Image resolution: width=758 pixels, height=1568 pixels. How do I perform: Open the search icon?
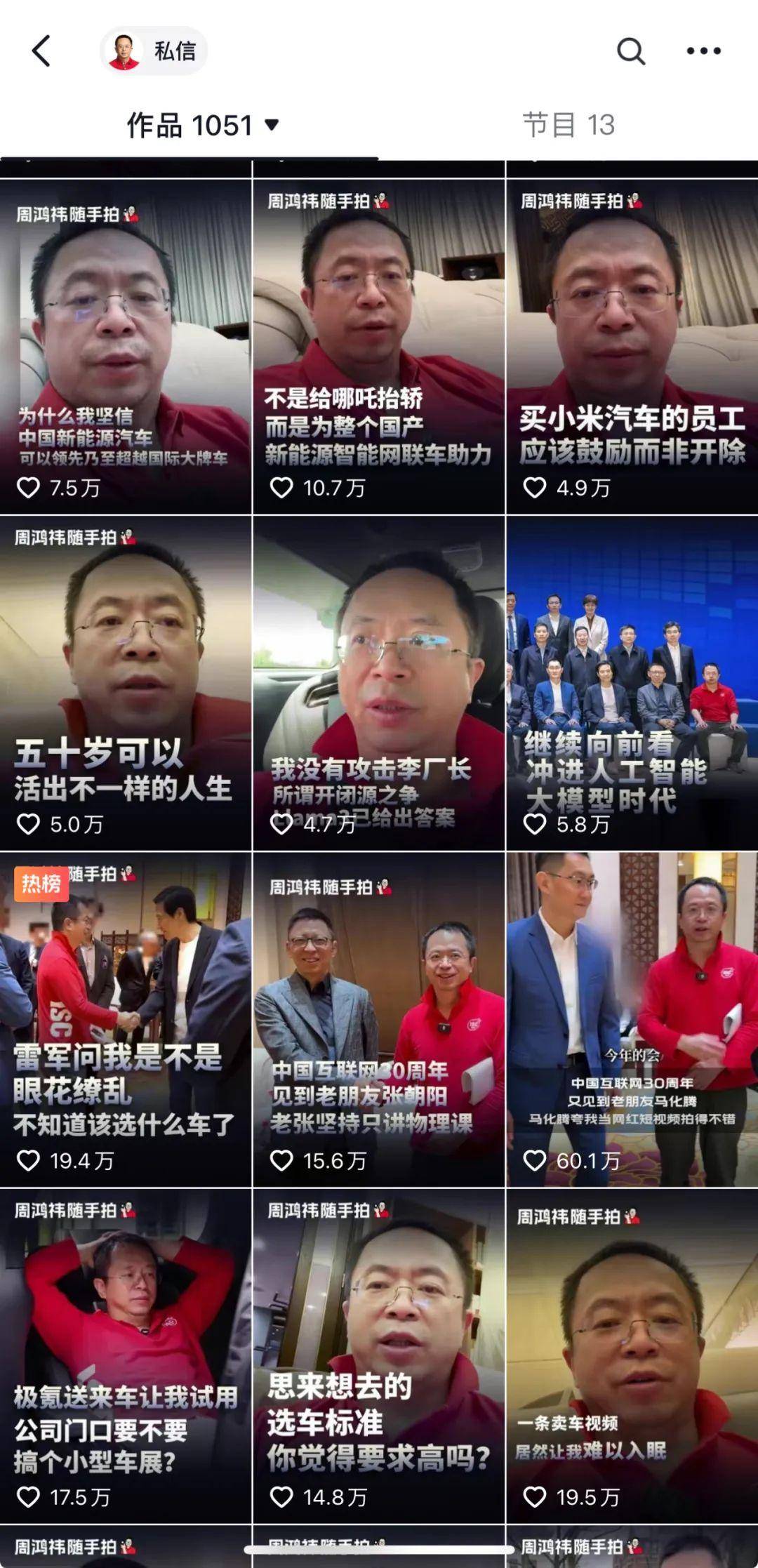630,51
